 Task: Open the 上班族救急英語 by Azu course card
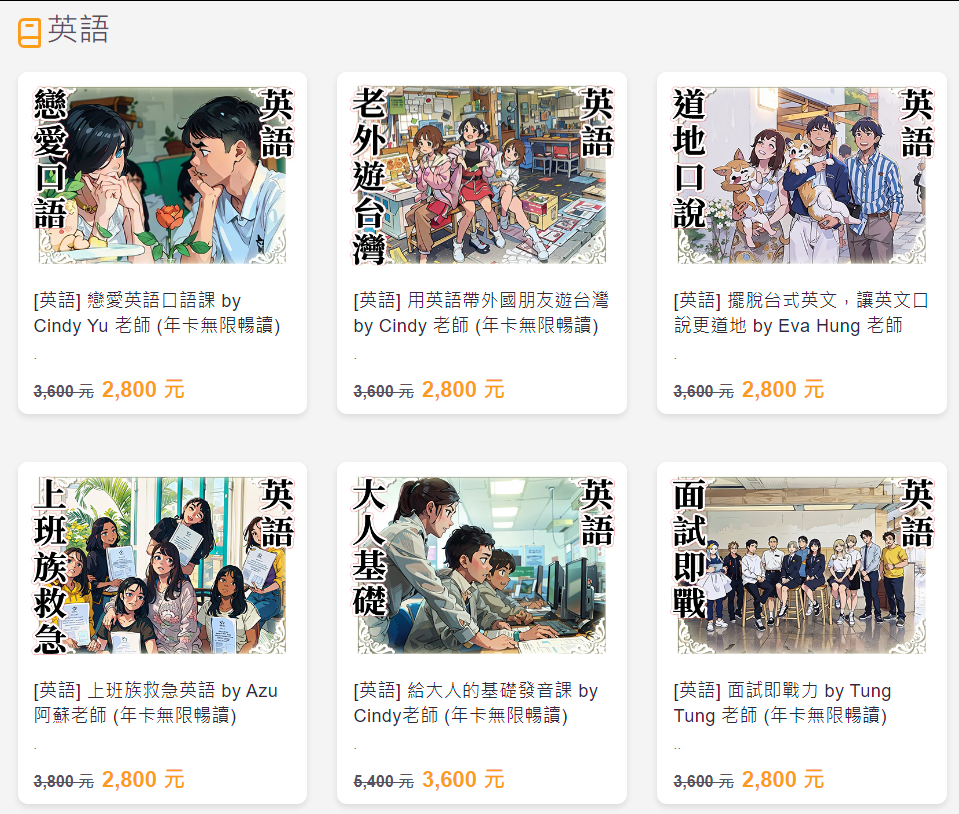click(162, 633)
